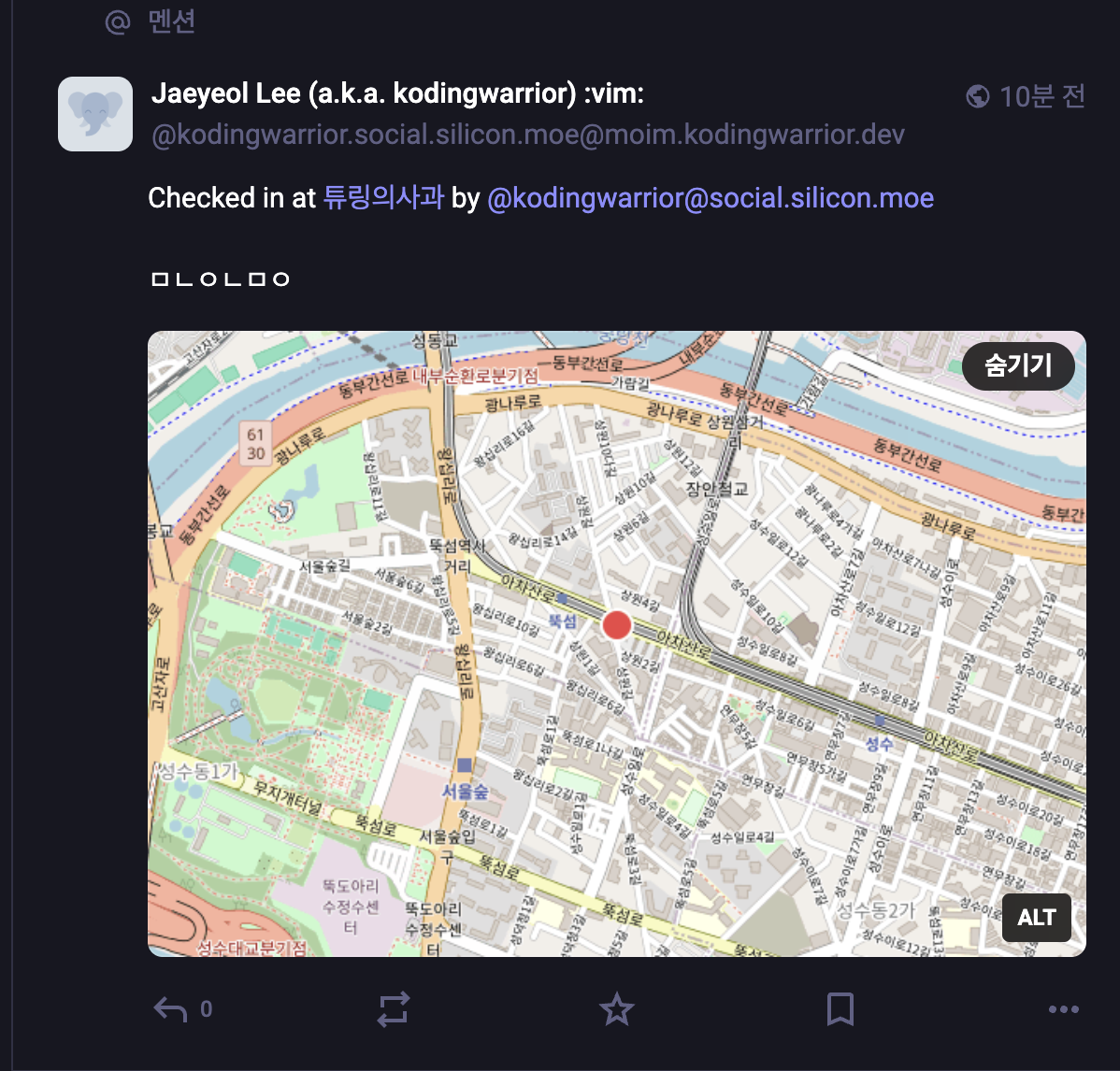1120x1071 pixels.
Task: Show the ALT description of the map
Action: tap(1037, 918)
